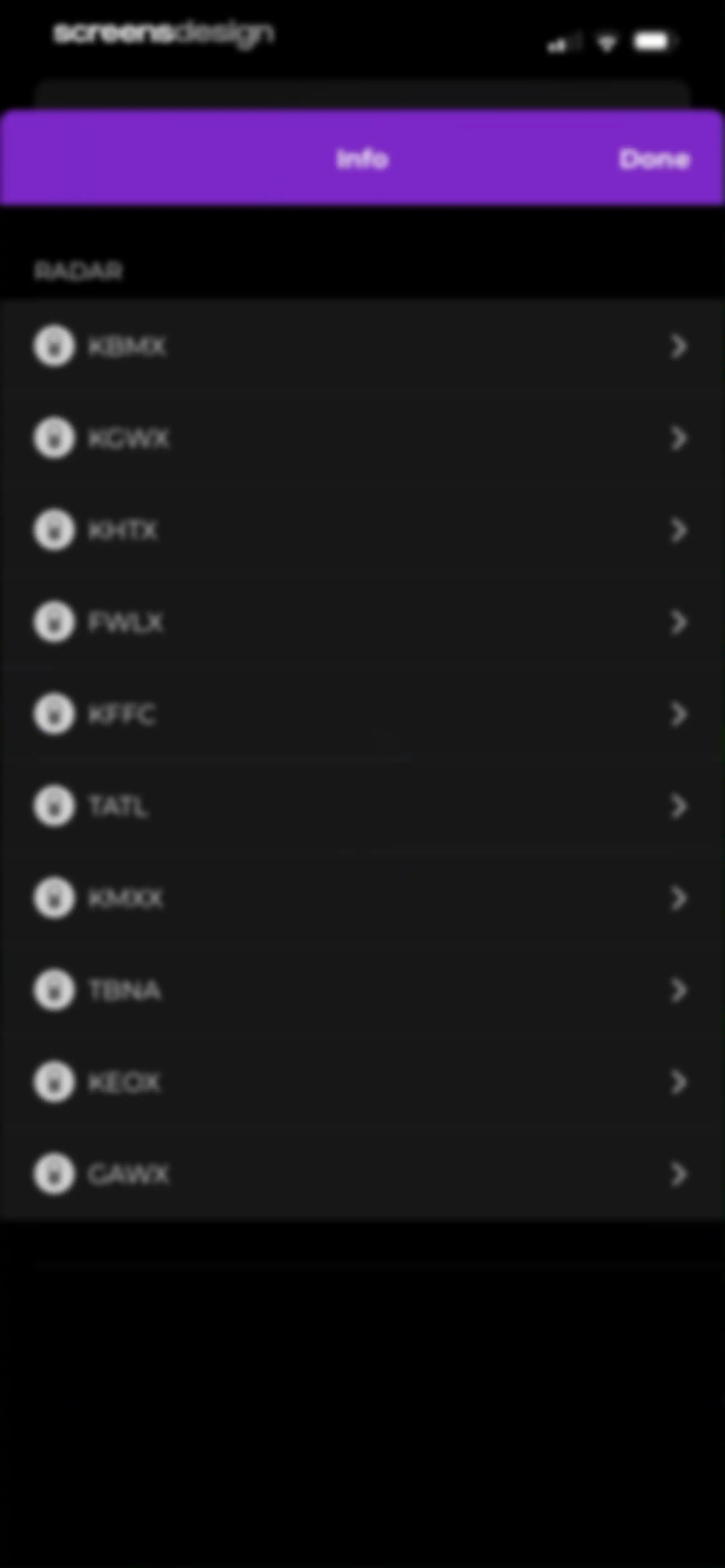Viewport: 725px width, 1568px height.
Task: Select the KMXX radar entry
Action: pos(362,898)
